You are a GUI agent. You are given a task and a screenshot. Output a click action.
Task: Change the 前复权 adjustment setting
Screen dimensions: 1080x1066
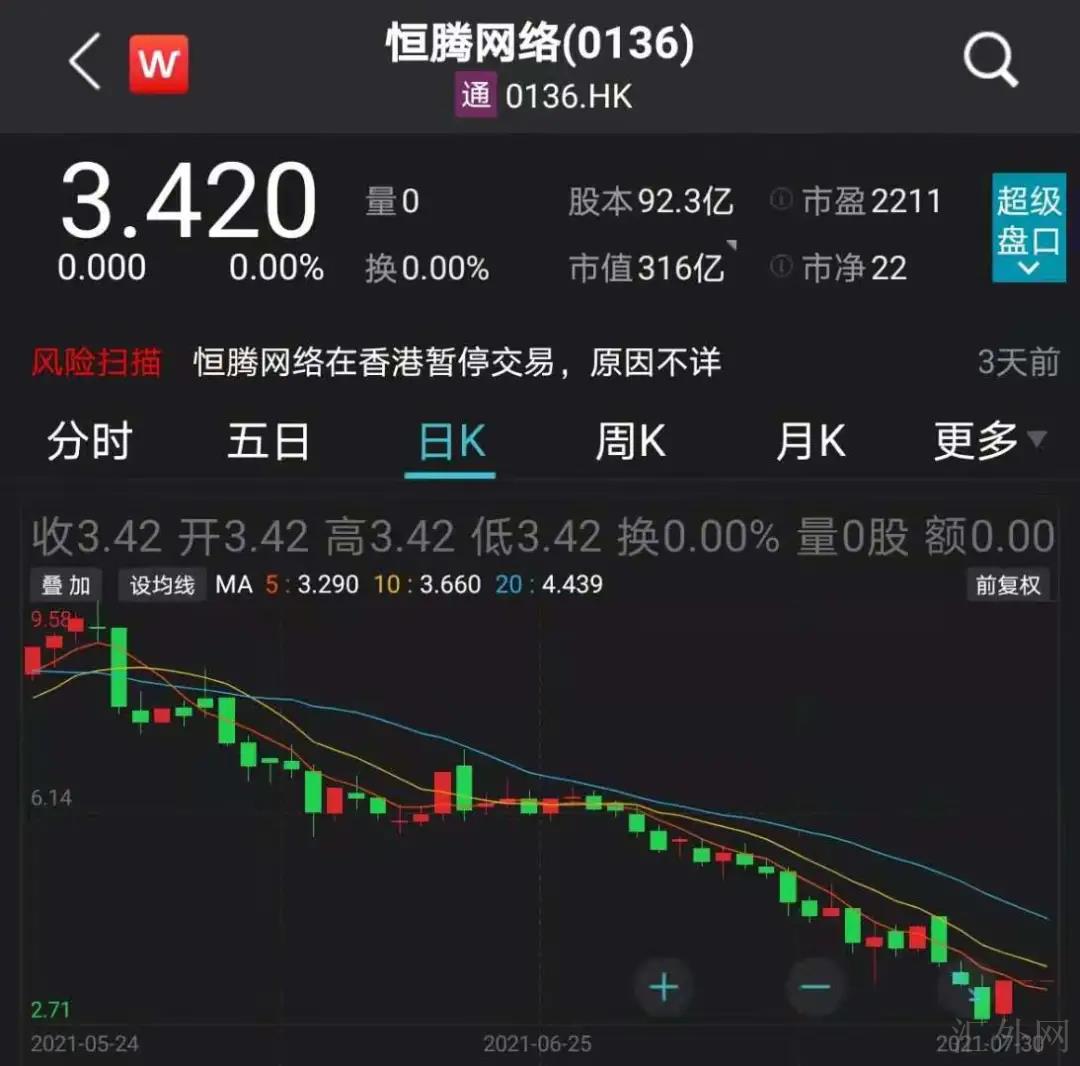1008,584
